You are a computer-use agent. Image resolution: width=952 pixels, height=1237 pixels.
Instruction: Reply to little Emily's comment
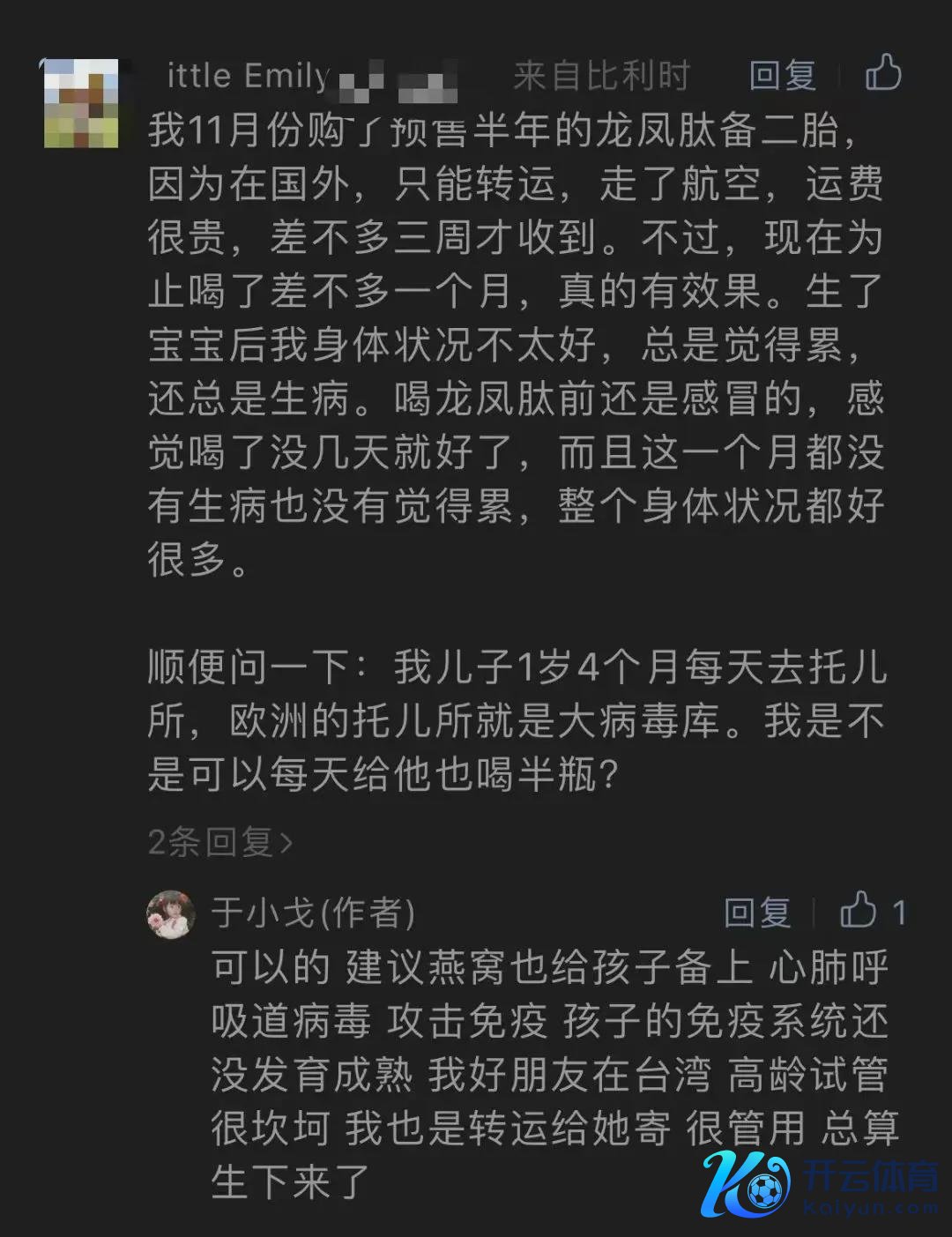781,76
